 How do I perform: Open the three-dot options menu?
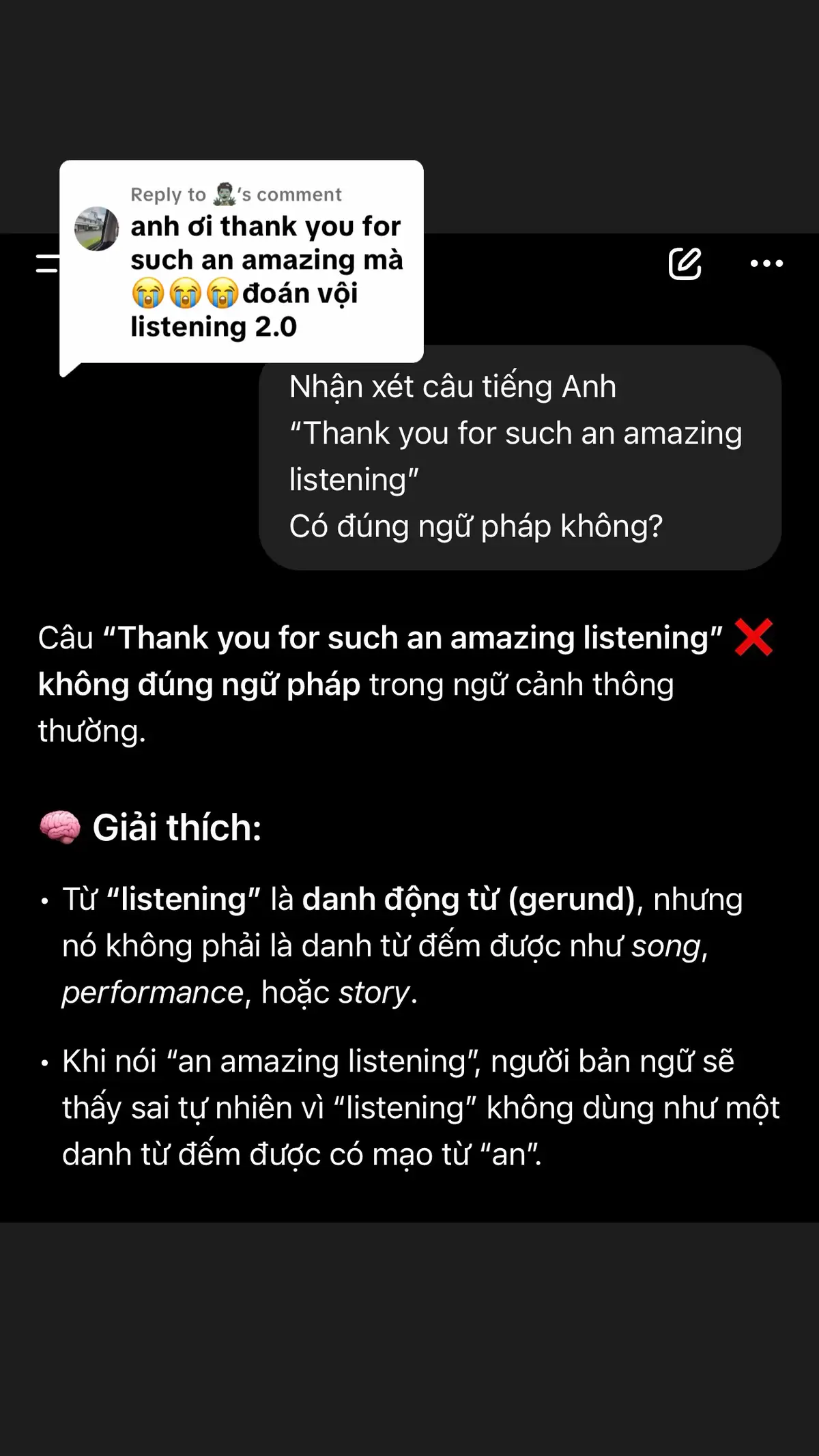766,265
